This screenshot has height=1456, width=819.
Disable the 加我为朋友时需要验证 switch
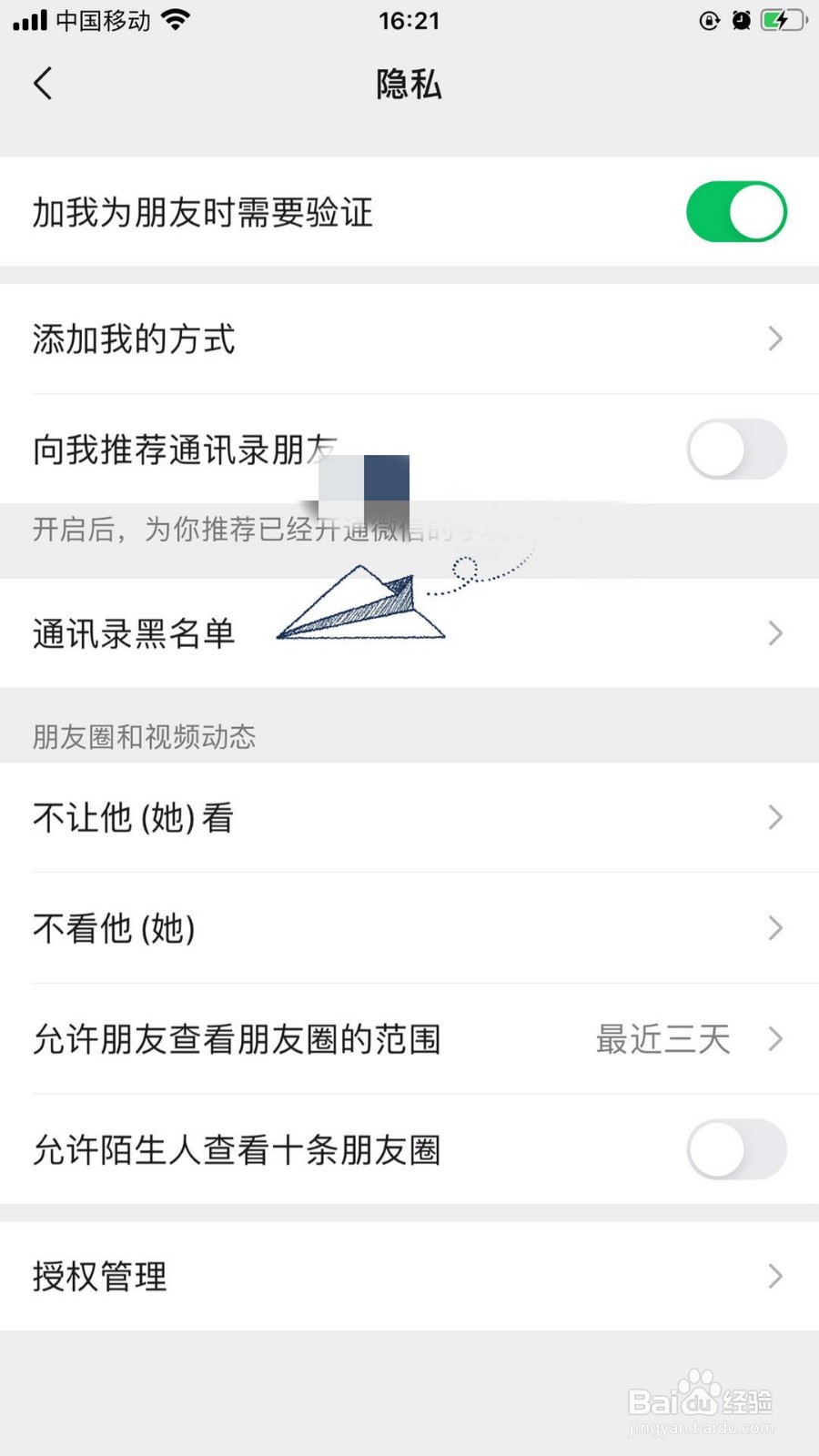tap(736, 211)
